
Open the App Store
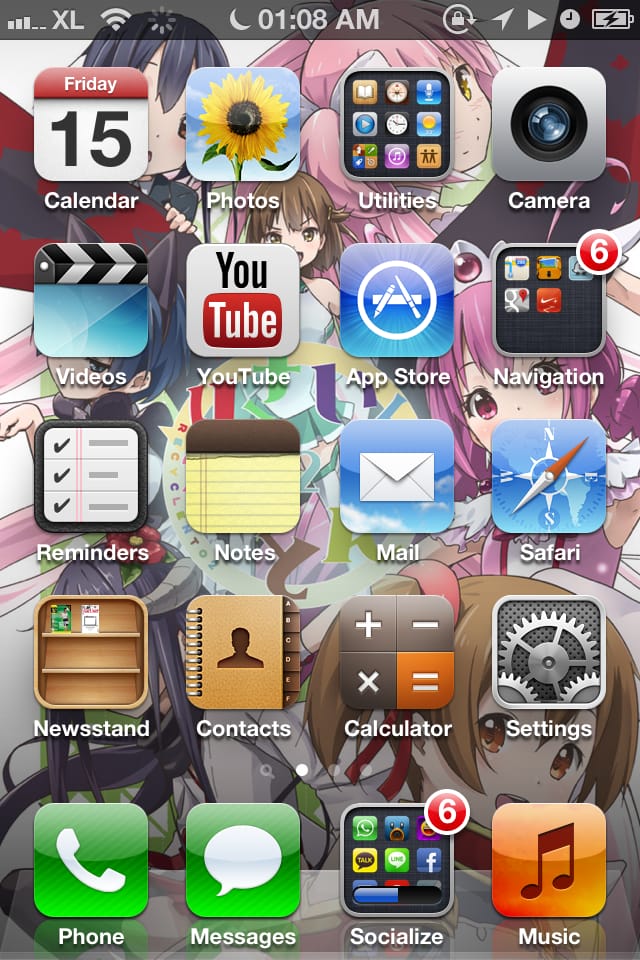point(397,300)
